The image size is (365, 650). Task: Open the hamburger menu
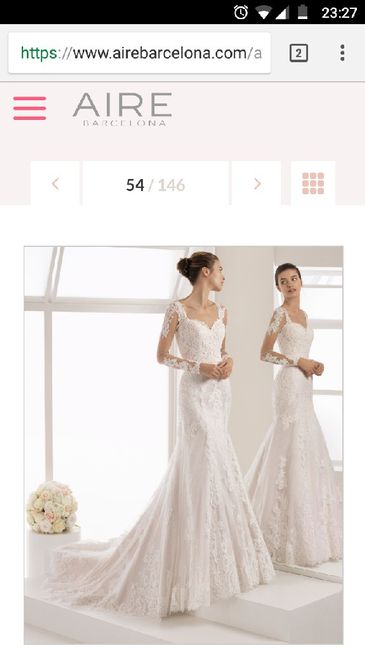pyautogui.click(x=29, y=108)
